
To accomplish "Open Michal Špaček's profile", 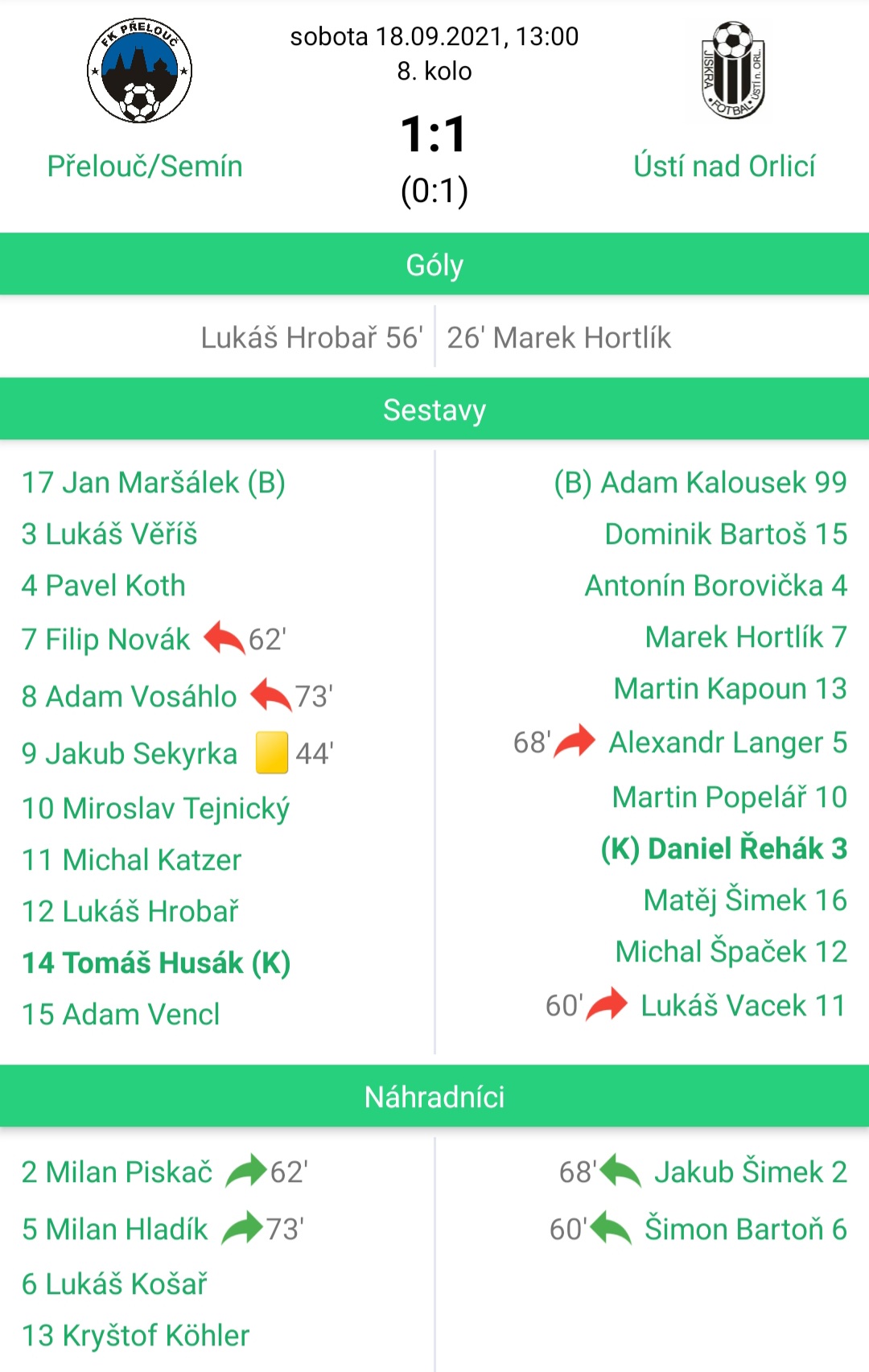I will click(731, 952).
